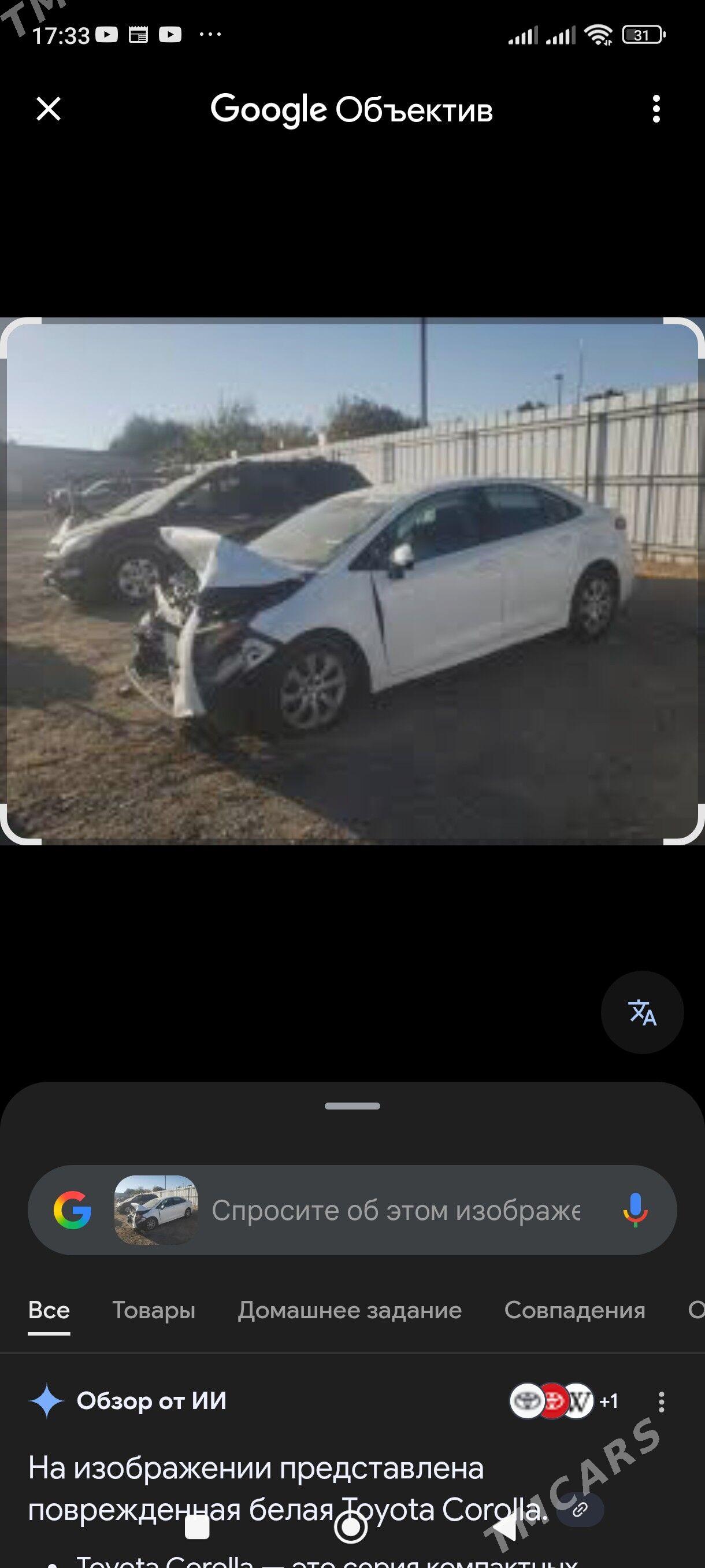This screenshot has height=1568, width=705.
Task: Tap the translate floating button
Action: 643,1012
